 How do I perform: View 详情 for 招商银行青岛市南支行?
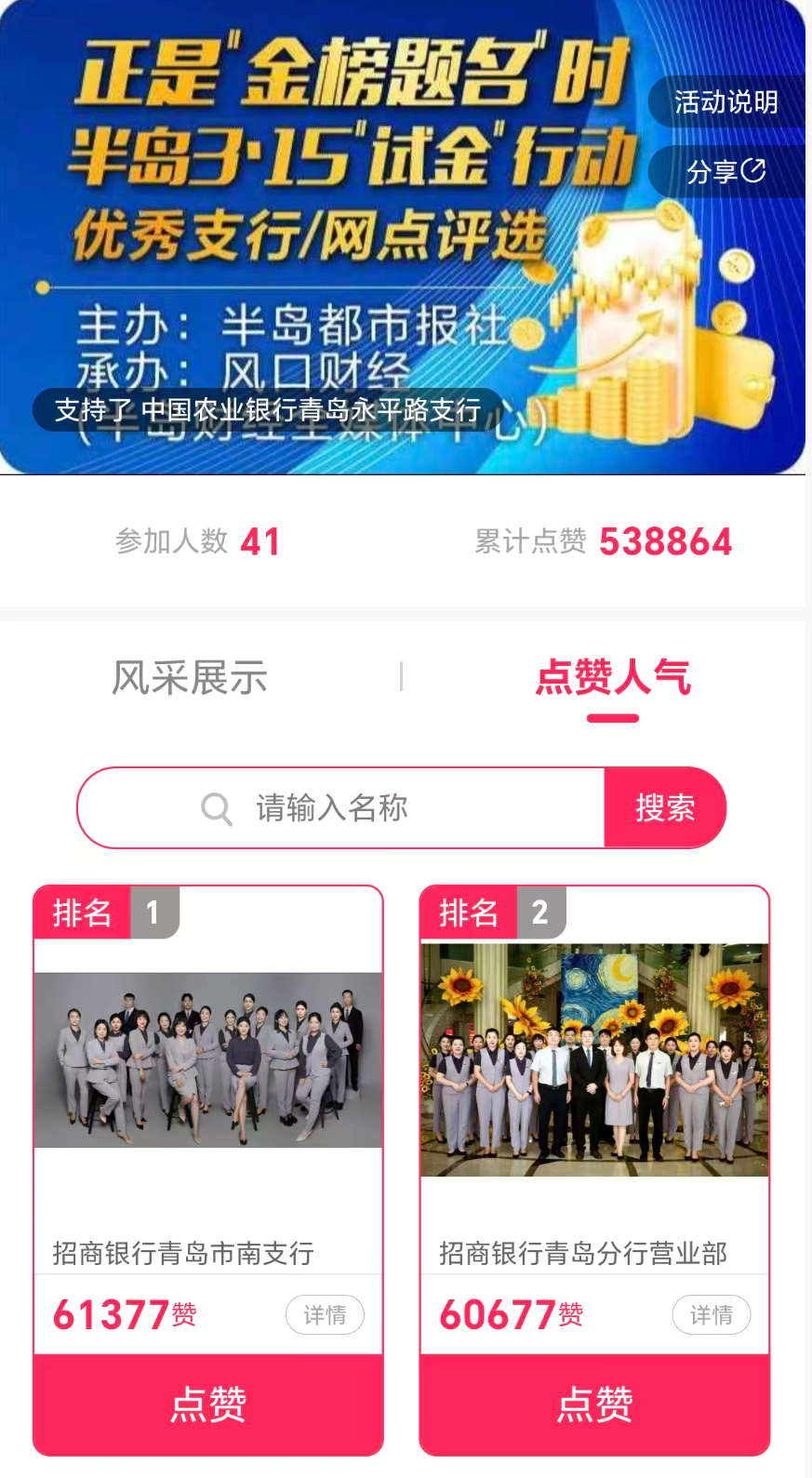(x=325, y=1314)
